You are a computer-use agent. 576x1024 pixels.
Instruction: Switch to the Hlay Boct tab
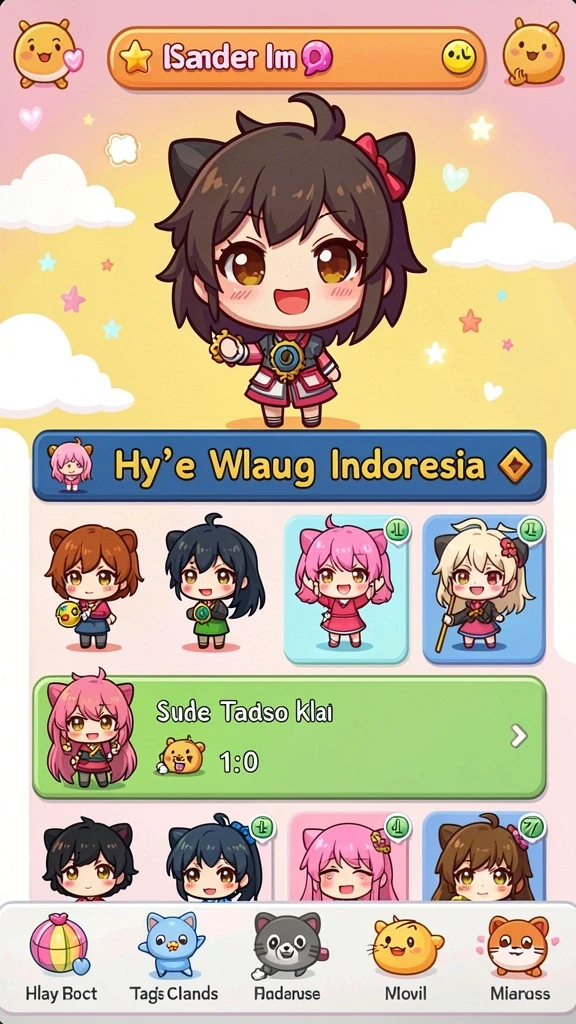pos(61,957)
